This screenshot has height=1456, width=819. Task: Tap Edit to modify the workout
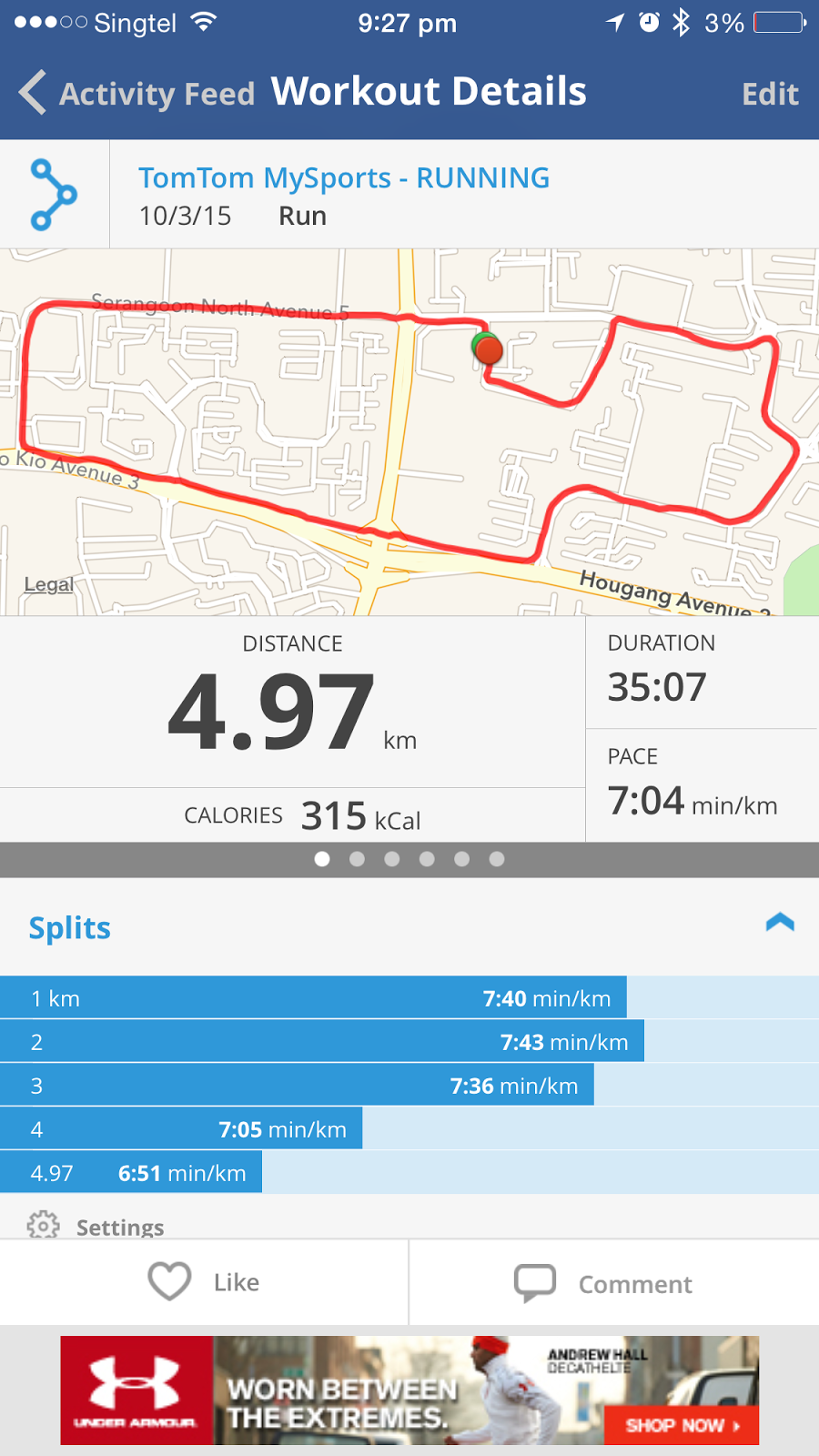click(x=770, y=94)
